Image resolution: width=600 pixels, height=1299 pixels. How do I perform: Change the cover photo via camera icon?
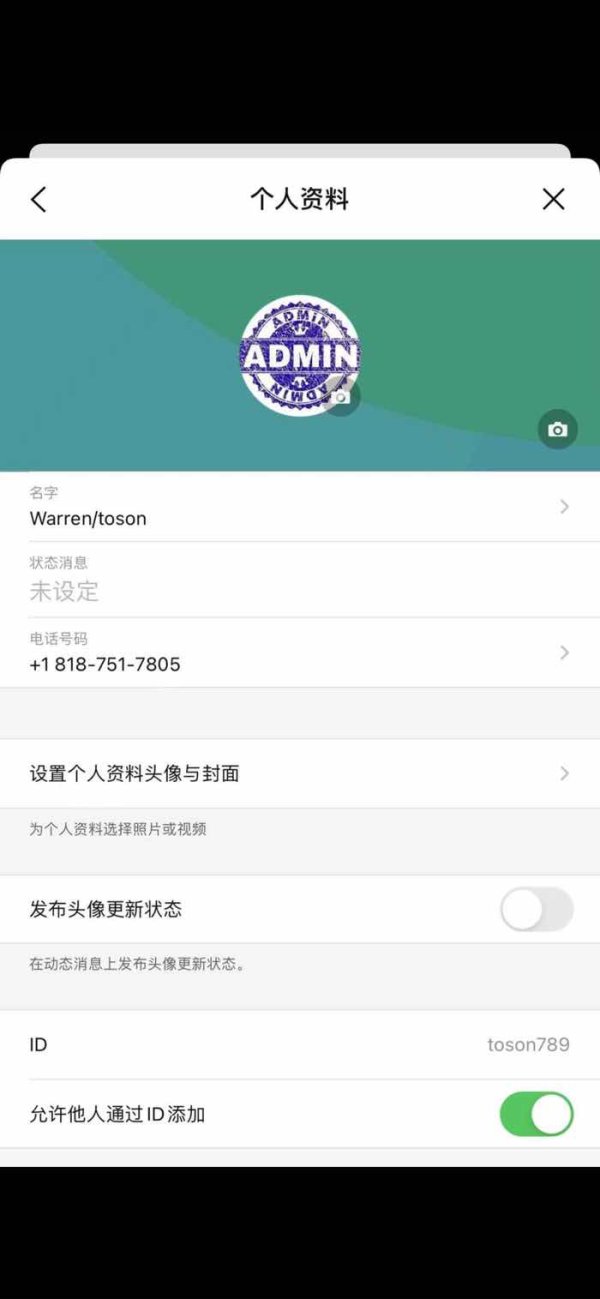pos(558,429)
